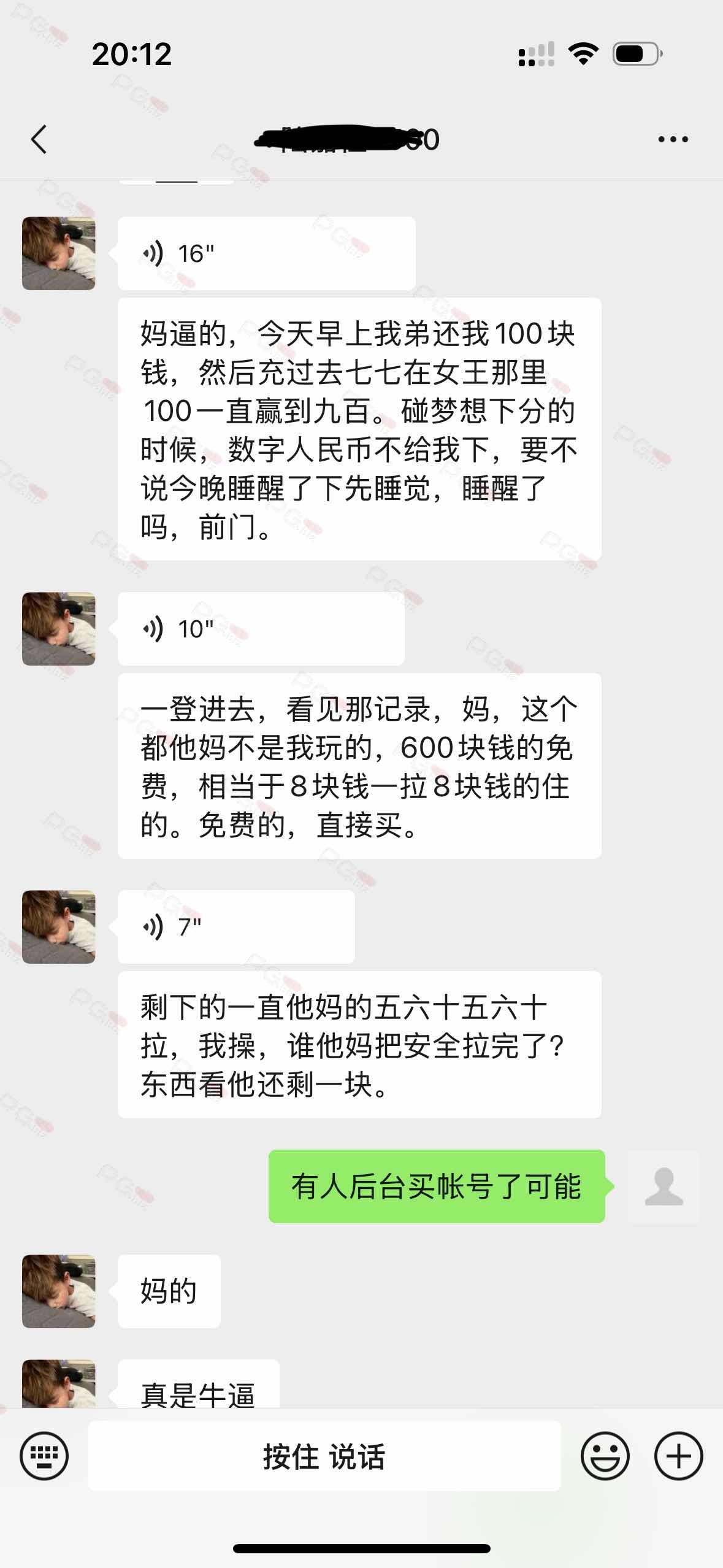Open chat info via three-dot menu
Image resolution: width=723 pixels, height=1568 pixels.
click(x=673, y=139)
